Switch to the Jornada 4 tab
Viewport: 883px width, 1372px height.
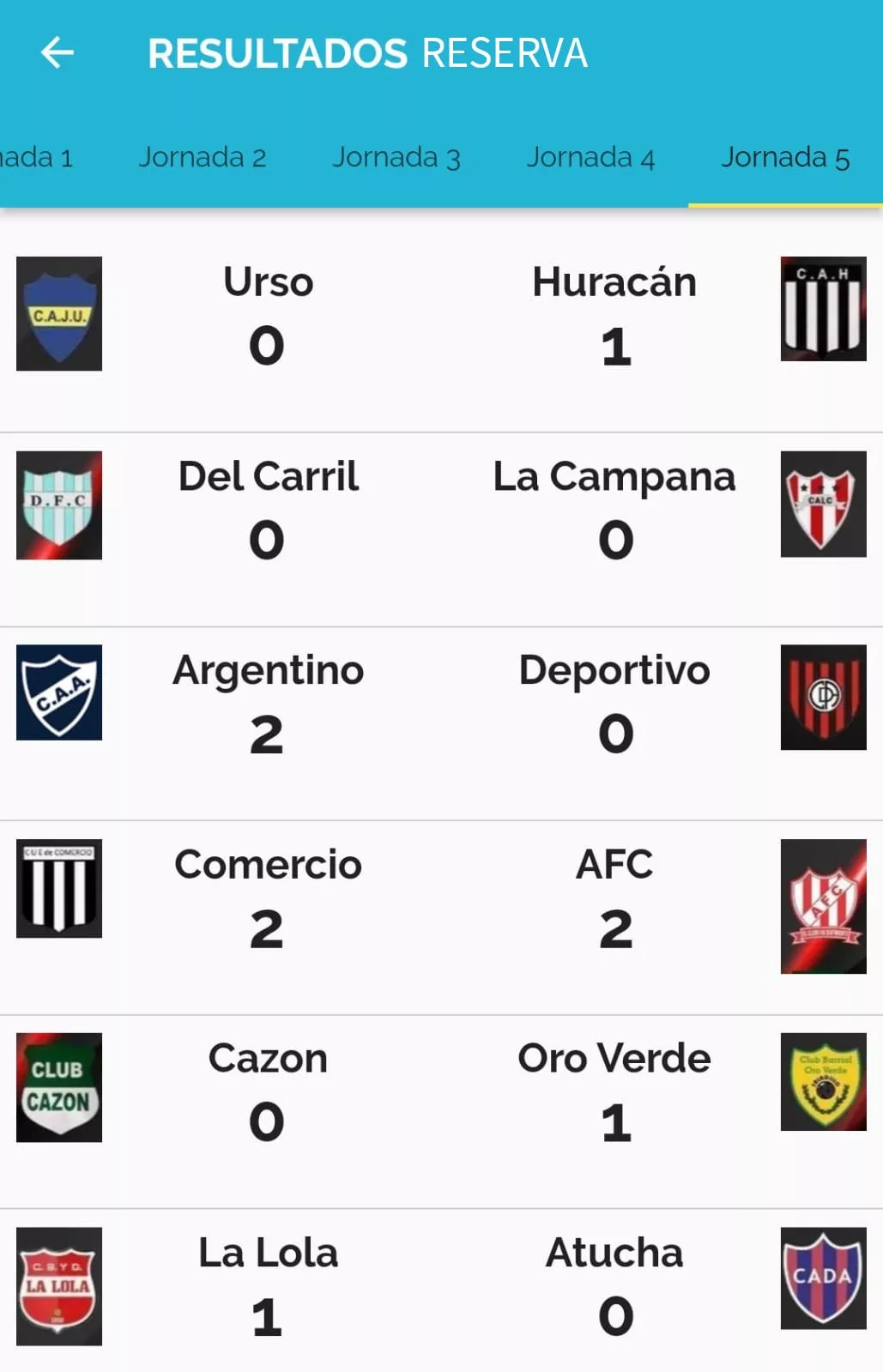pyautogui.click(x=590, y=158)
